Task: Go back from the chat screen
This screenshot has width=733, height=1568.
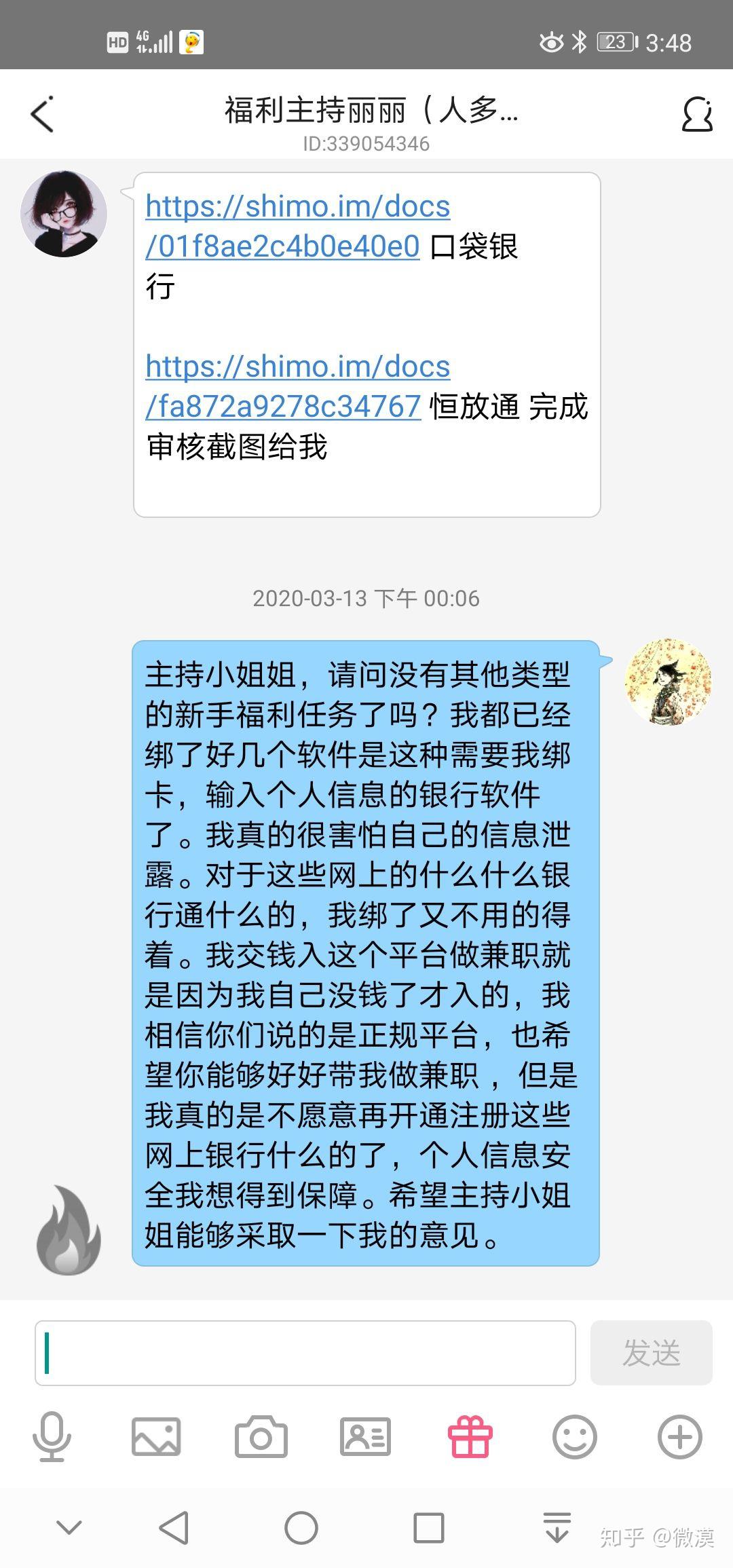Action: click(x=42, y=114)
